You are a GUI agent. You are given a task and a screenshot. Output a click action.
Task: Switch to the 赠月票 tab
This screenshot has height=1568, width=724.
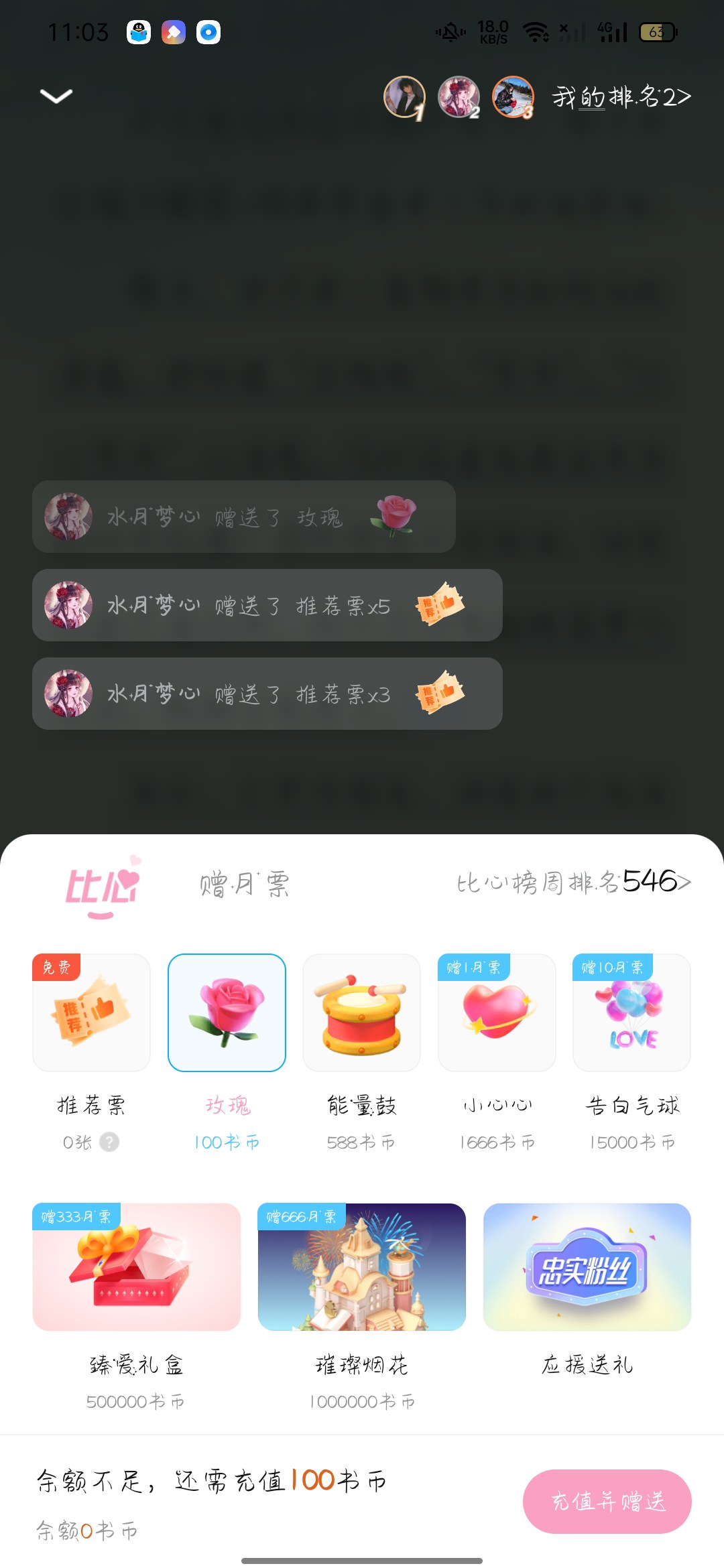(244, 884)
